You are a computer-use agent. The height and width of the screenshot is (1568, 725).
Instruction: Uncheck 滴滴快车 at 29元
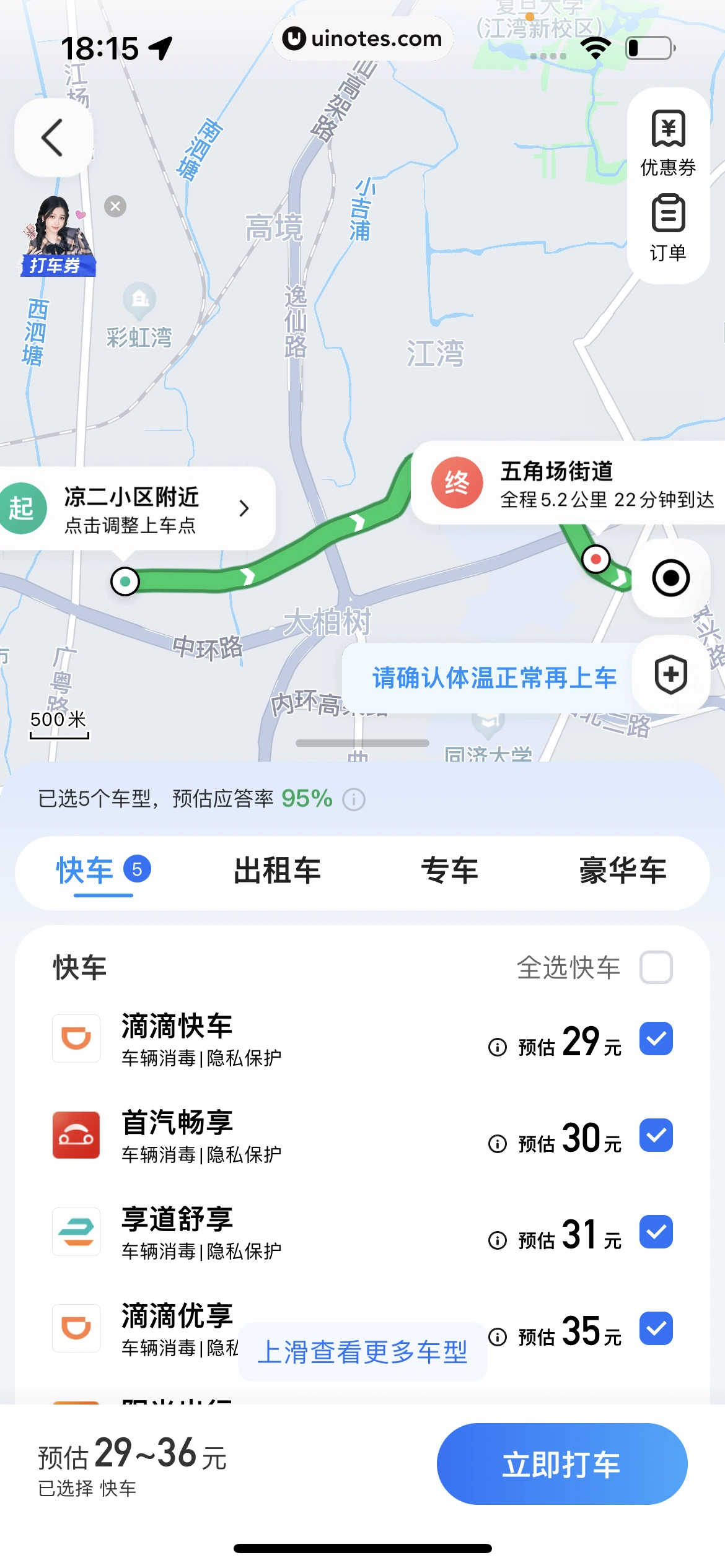tap(656, 1039)
